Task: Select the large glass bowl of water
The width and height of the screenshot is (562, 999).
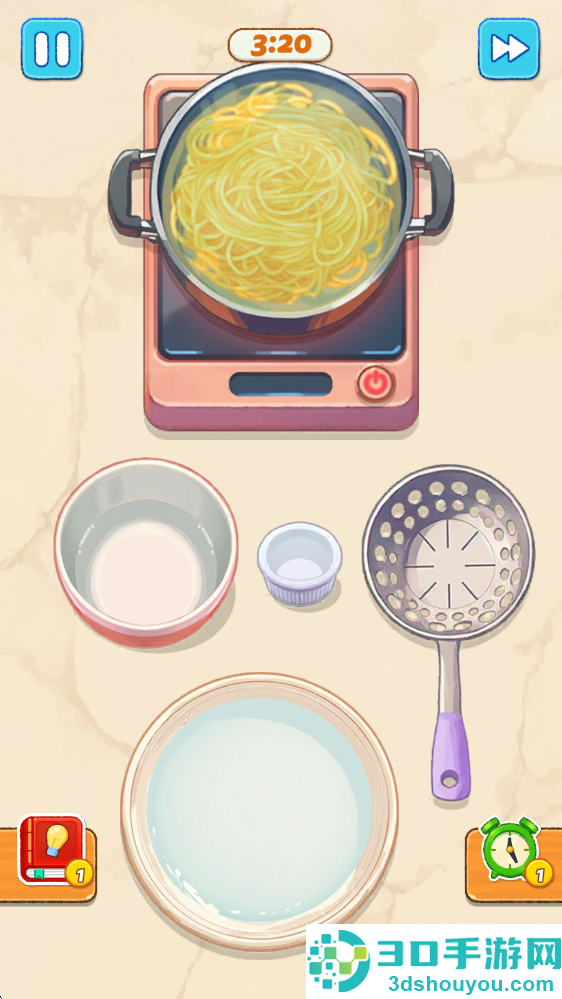Action: click(259, 810)
